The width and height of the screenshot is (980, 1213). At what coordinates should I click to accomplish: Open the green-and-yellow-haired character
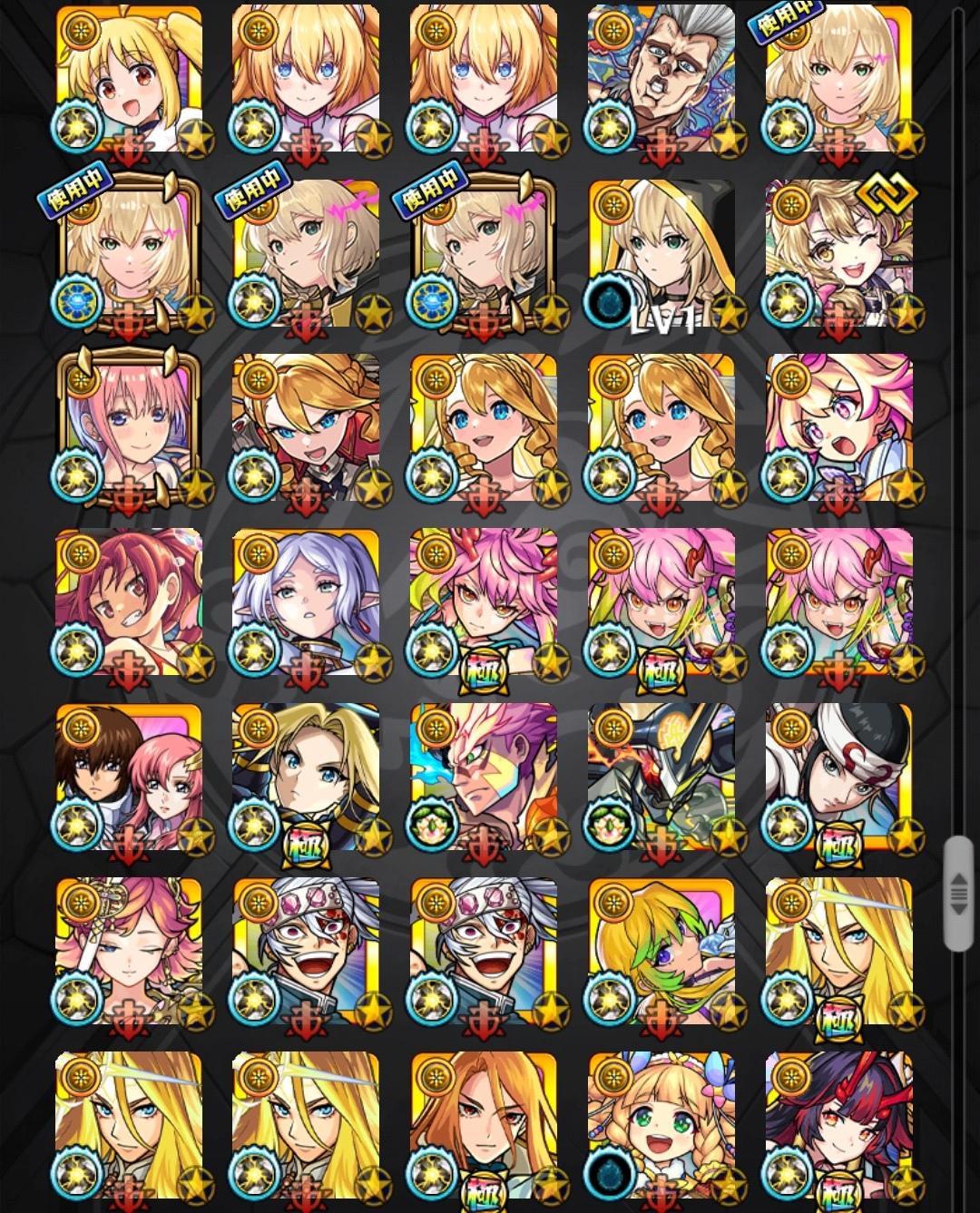click(661, 951)
